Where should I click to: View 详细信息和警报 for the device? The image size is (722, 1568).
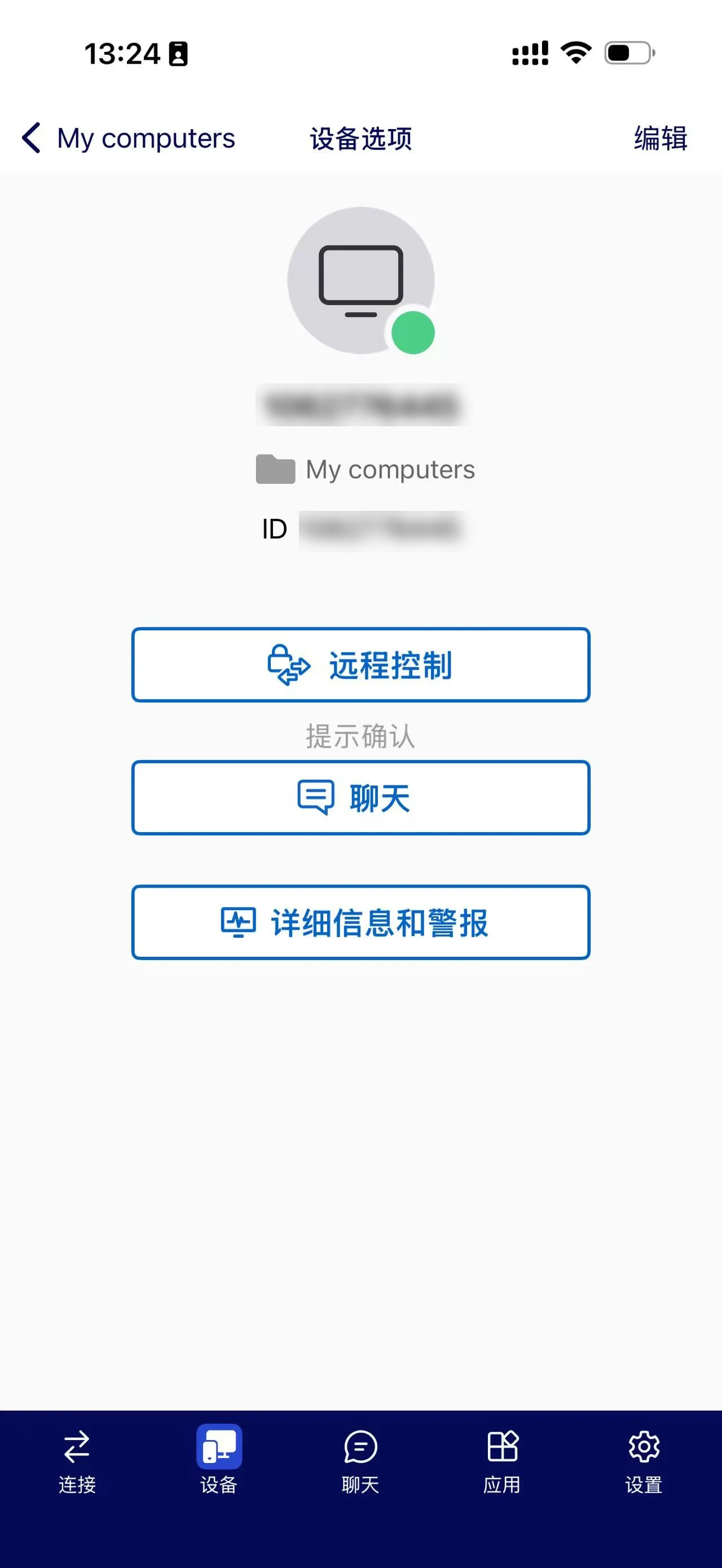(x=360, y=922)
